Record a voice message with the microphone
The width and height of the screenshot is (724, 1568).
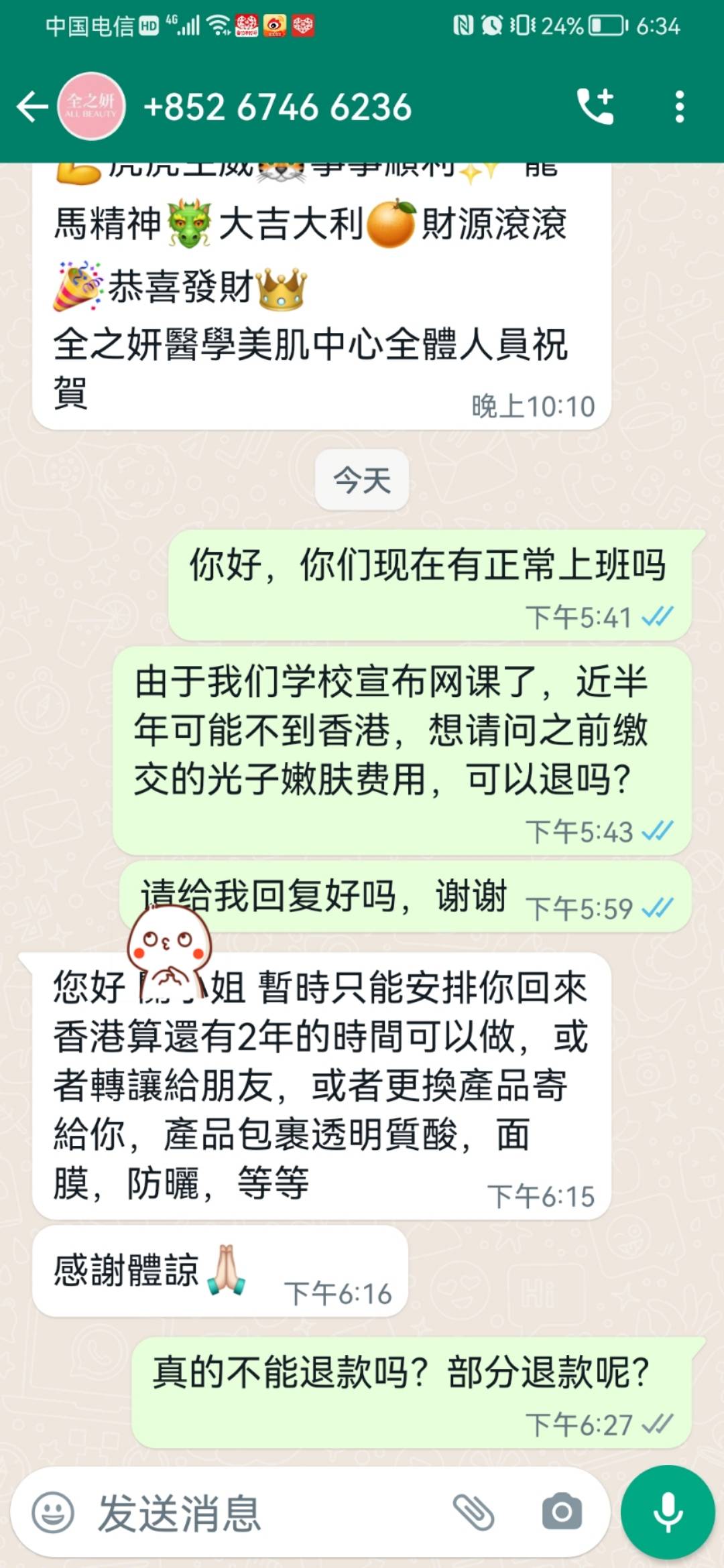click(x=668, y=1512)
